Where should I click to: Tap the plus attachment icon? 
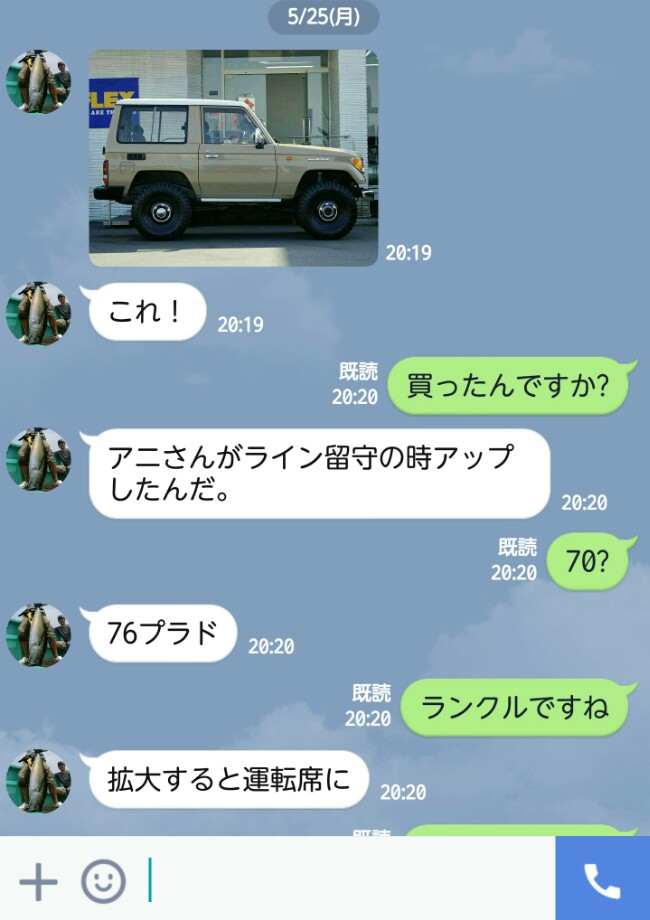[38, 881]
